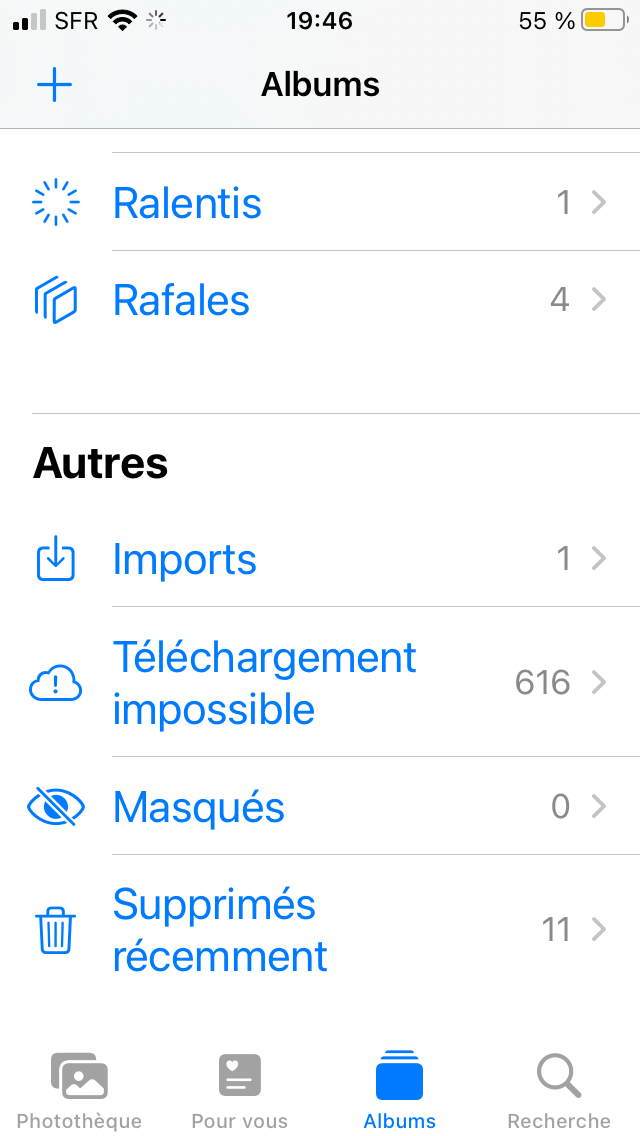This screenshot has height=1136, width=640.
Task: Select the Albums tab
Action: click(x=400, y=1090)
